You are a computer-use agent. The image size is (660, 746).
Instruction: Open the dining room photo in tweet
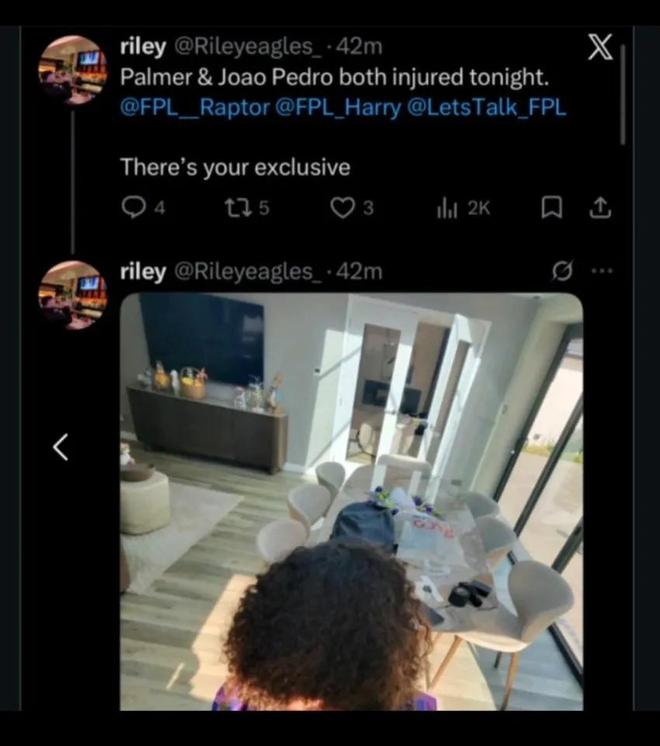click(351, 500)
